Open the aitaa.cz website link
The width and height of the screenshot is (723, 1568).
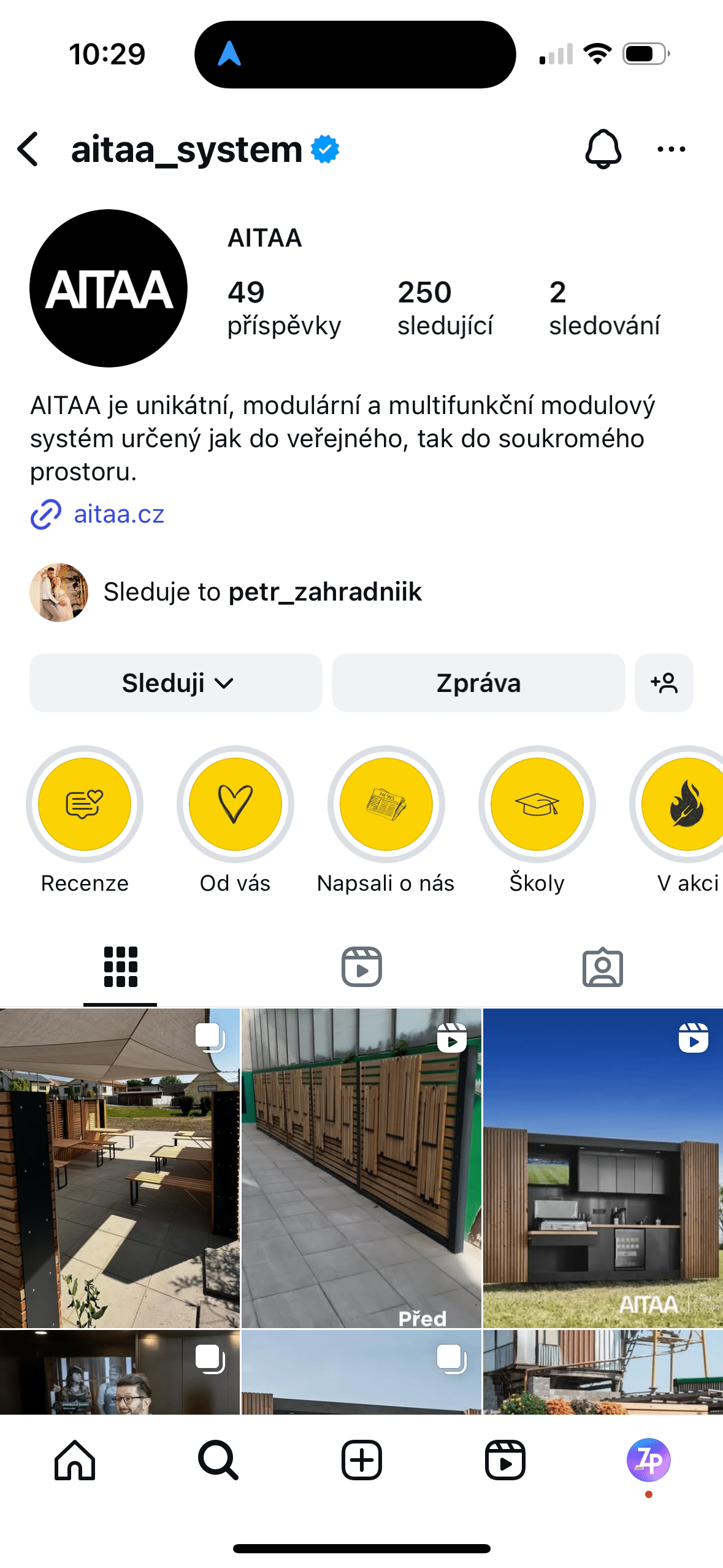coord(118,514)
